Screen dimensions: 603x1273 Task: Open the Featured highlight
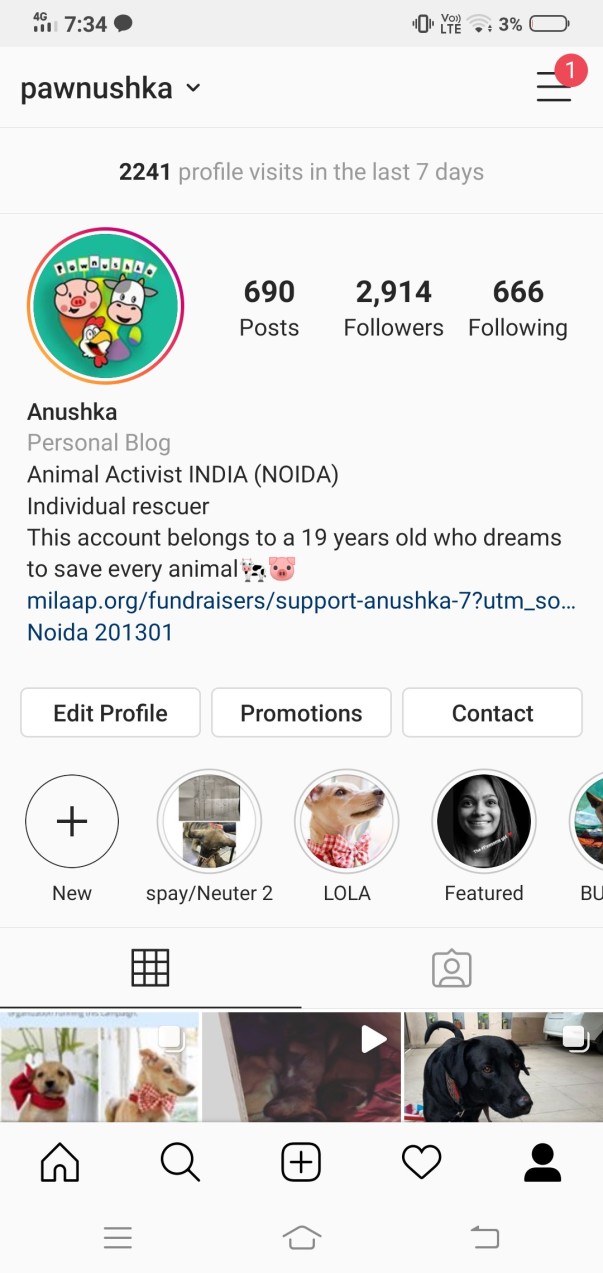click(483, 823)
